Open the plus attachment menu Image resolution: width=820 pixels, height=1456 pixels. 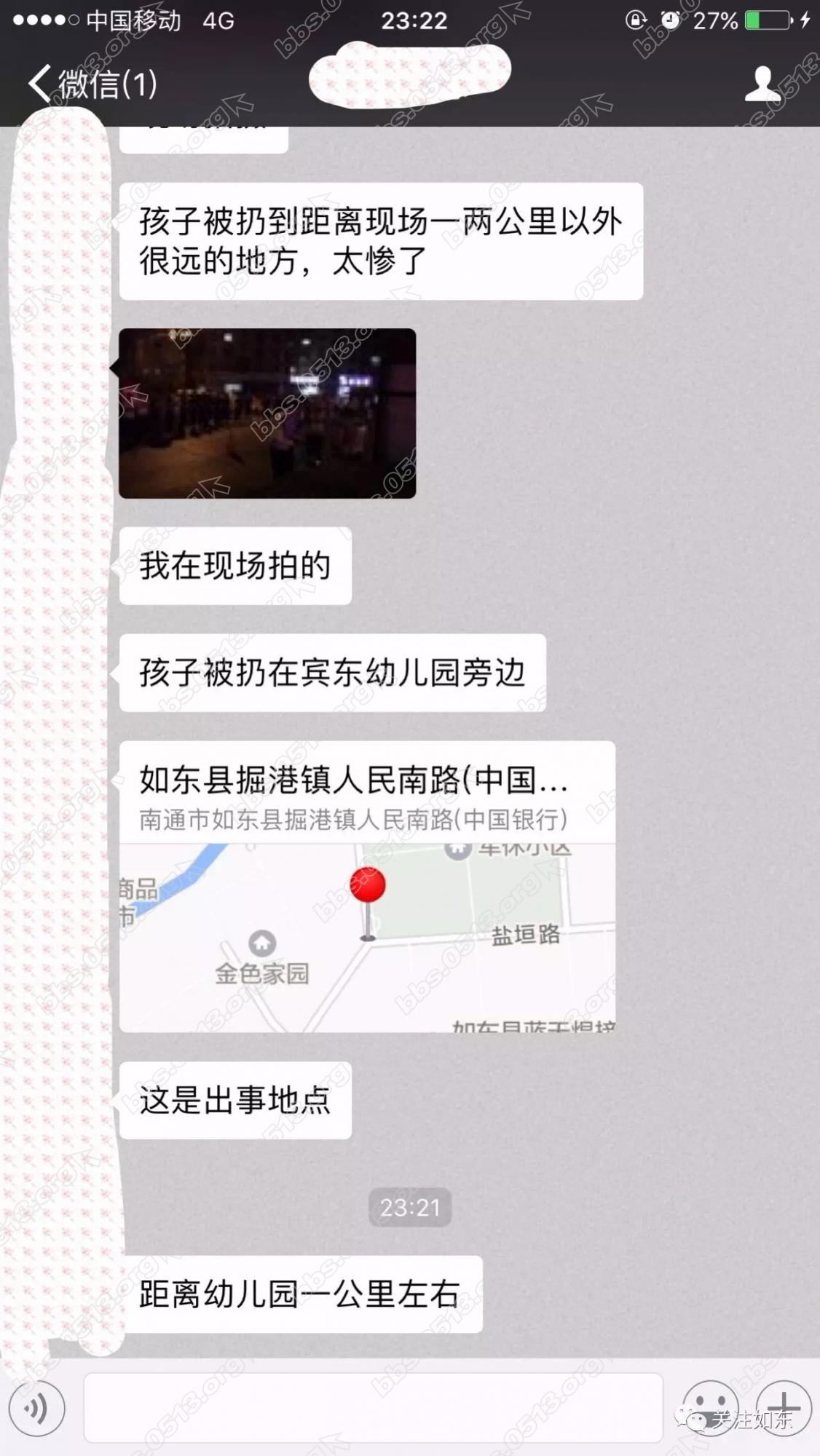click(x=784, y=1406)
